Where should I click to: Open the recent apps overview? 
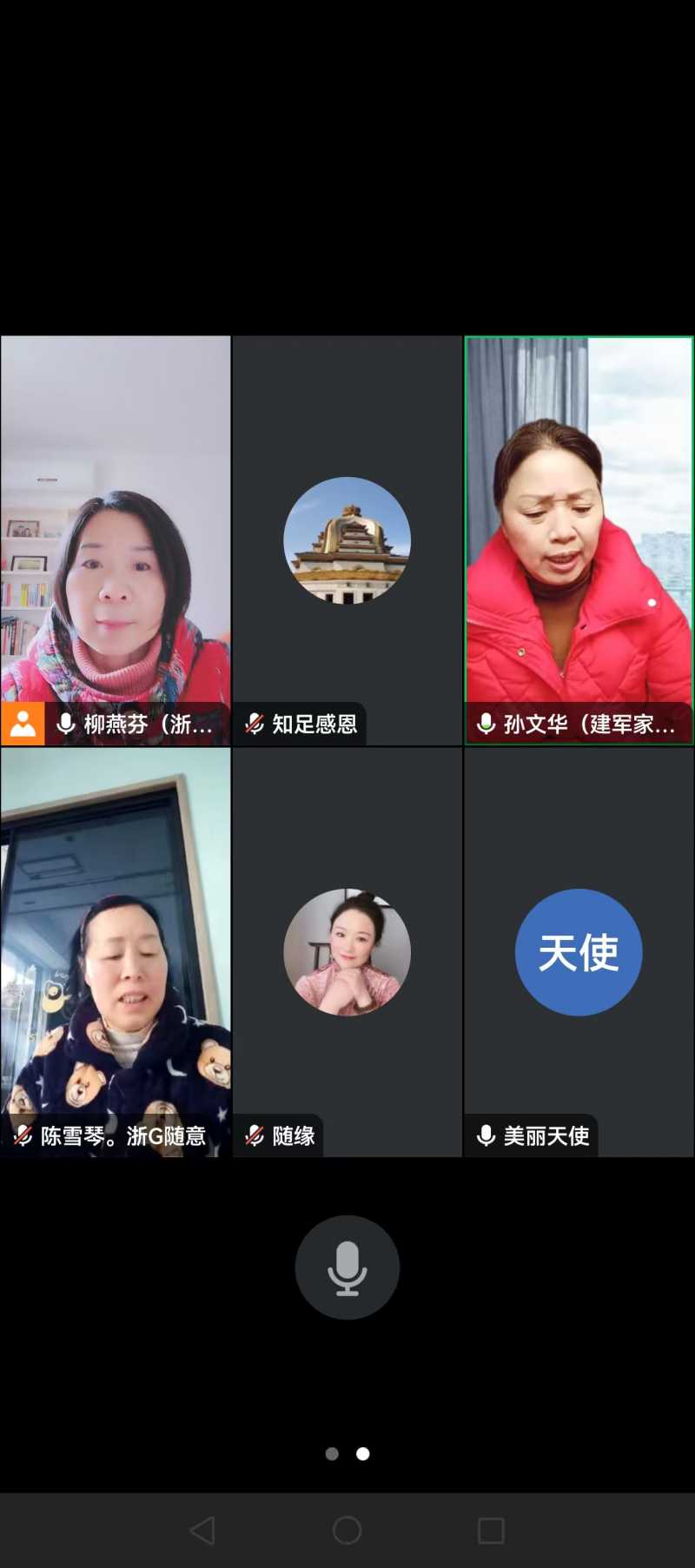click(x=491, y=1530)
